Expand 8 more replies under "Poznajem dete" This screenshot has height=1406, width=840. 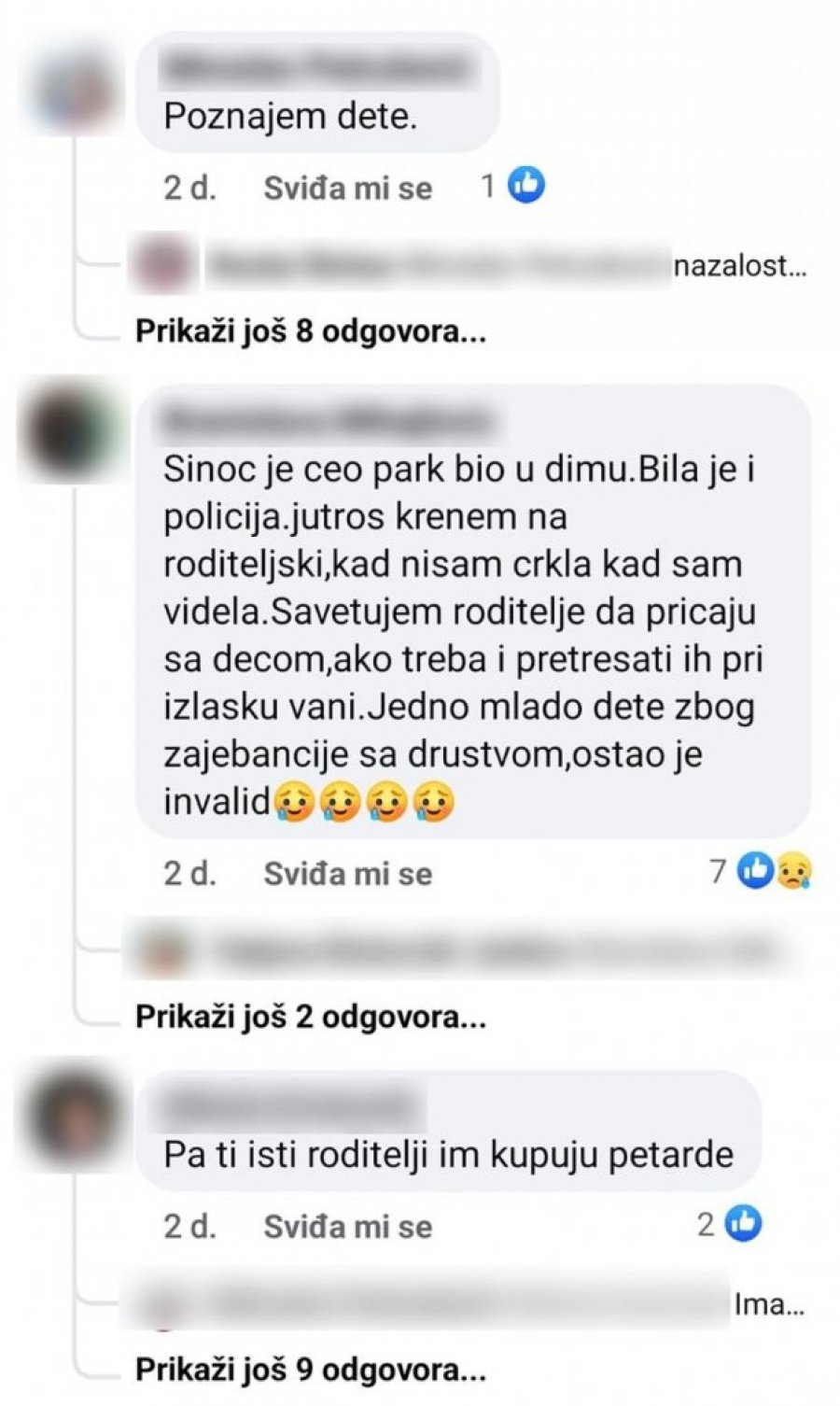[310, 331]
